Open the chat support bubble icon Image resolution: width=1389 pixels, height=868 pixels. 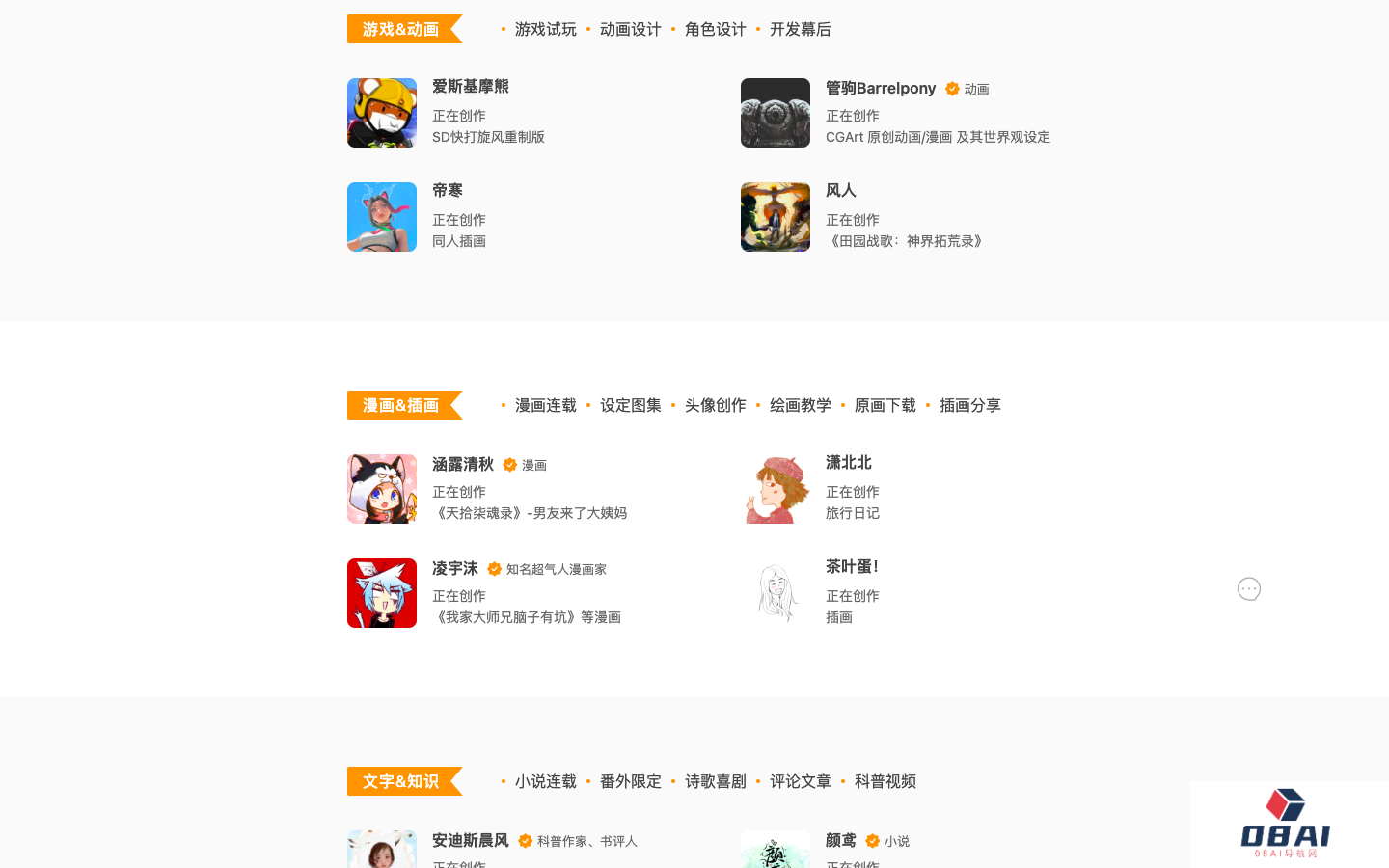[x=1248, y=588]
